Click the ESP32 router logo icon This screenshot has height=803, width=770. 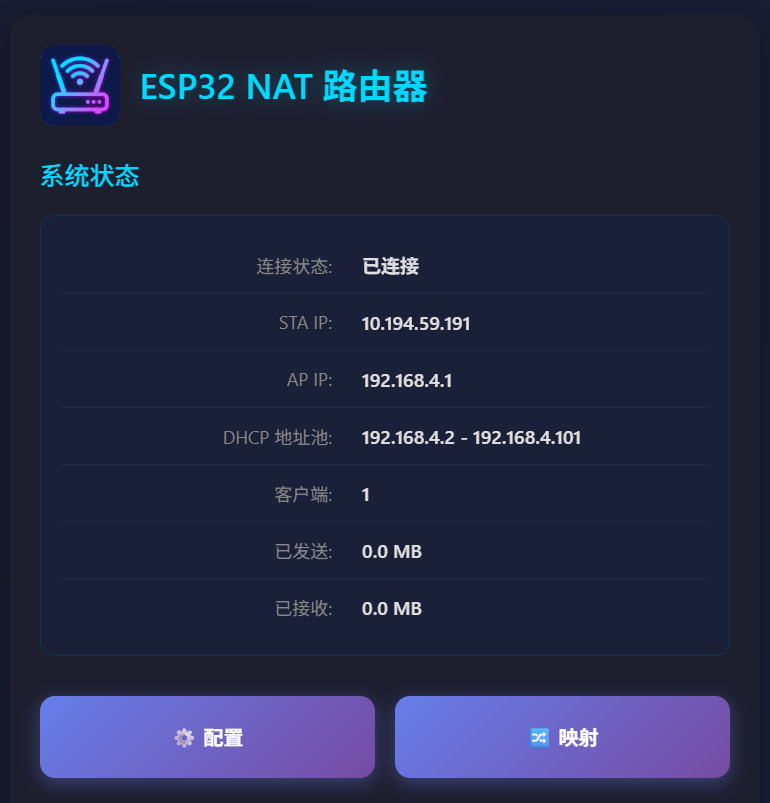click(79, 85)
